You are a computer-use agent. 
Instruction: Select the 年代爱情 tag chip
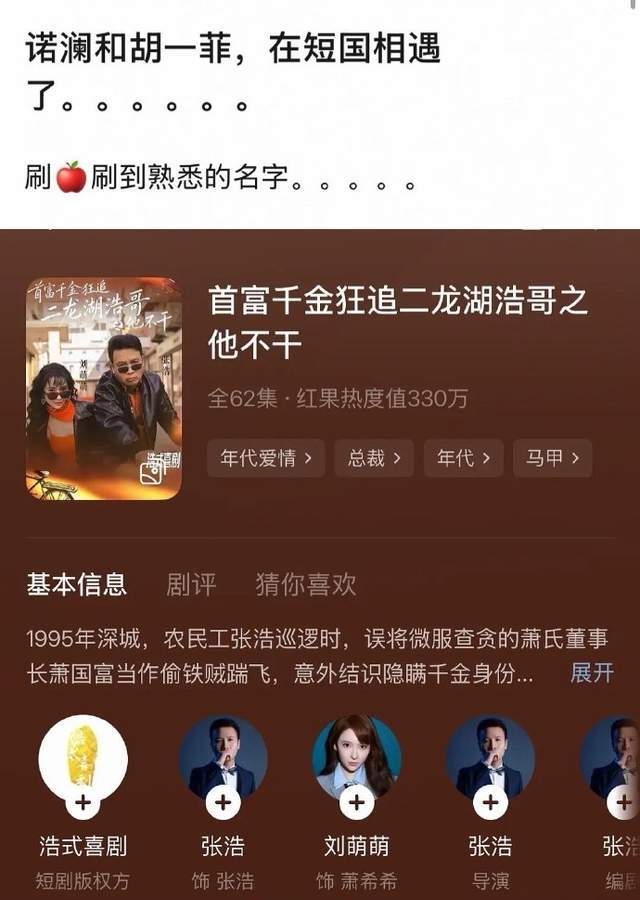tap(266, 458)
